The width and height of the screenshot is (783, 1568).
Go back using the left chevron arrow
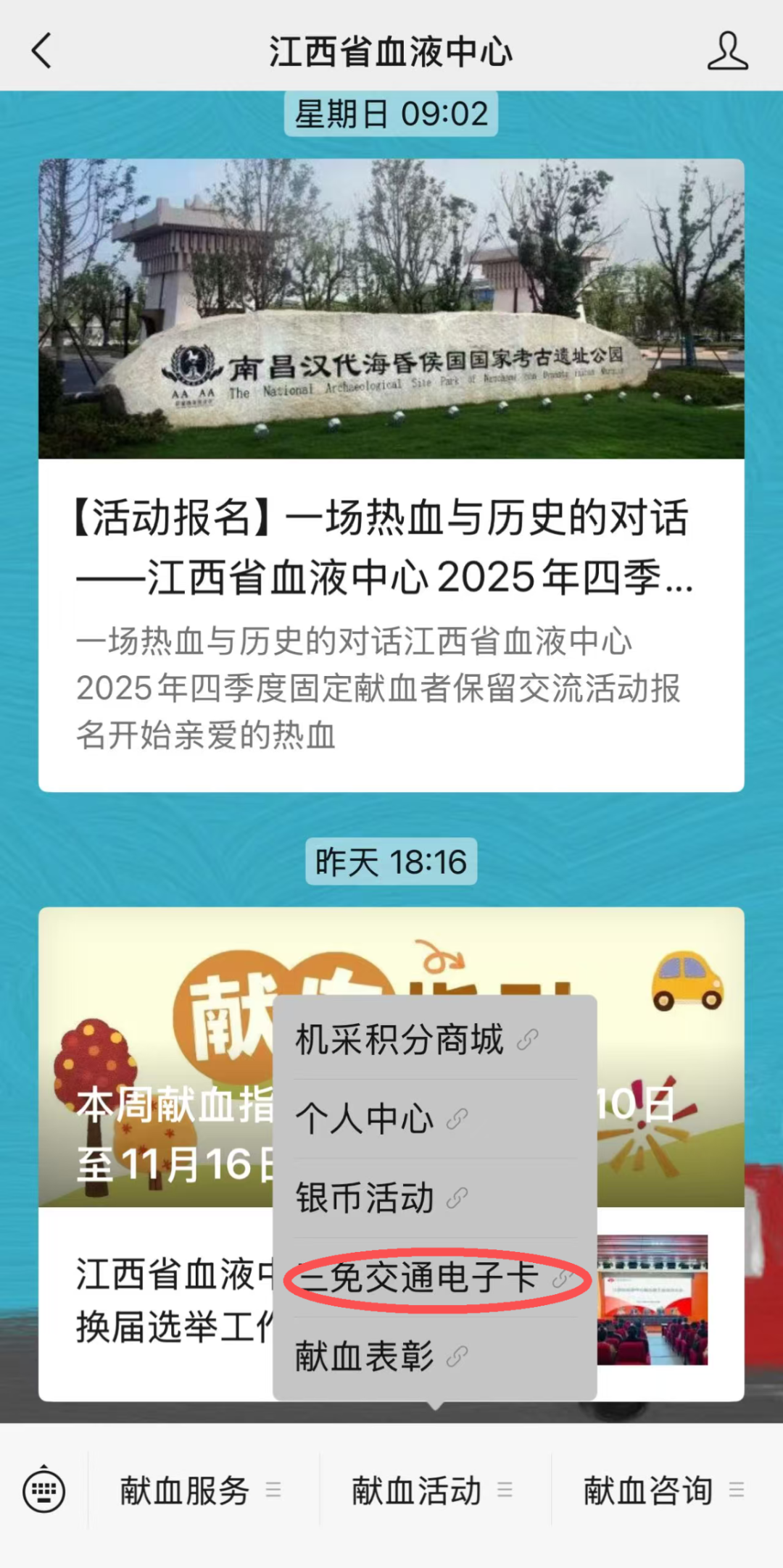click(x=41, y=51)
